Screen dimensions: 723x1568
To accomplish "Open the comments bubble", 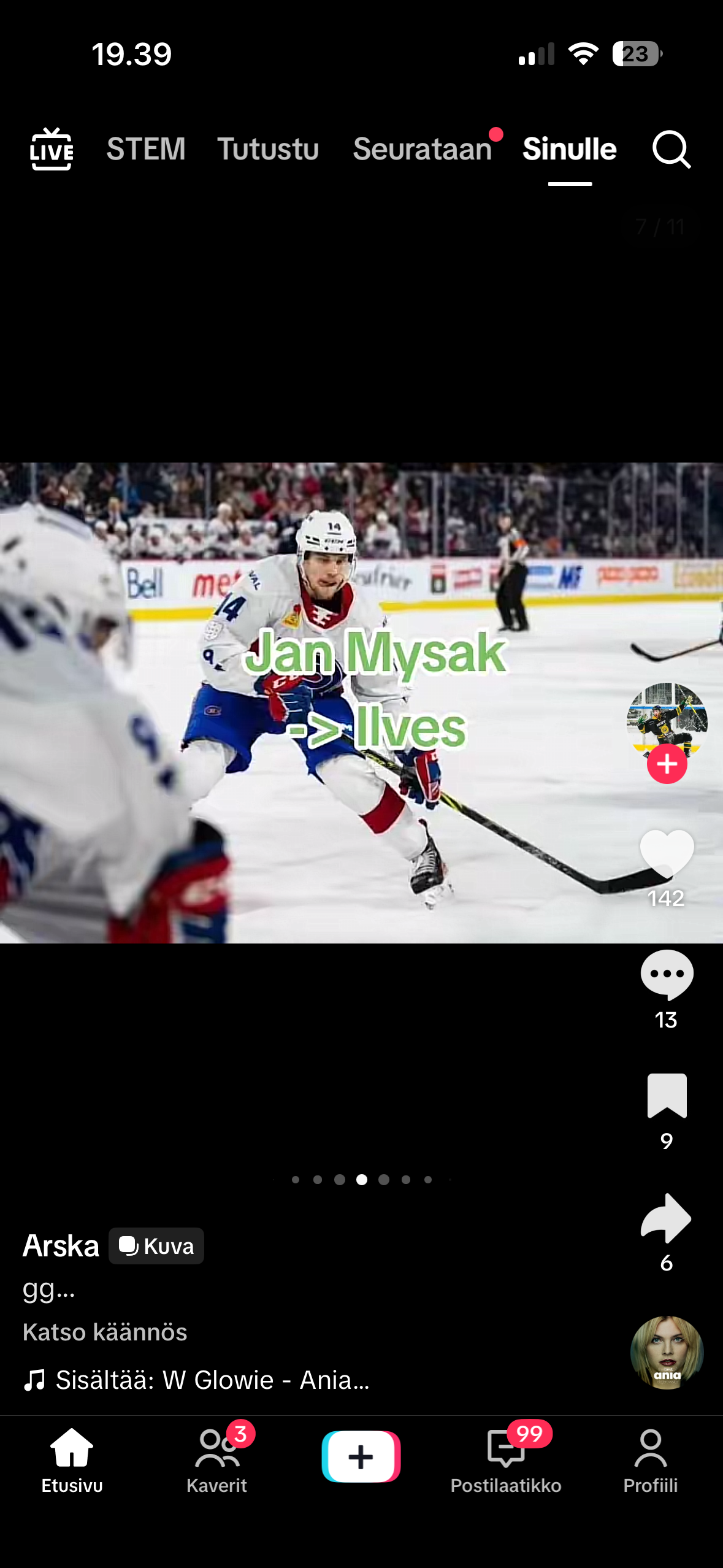I will click(667, 974).
